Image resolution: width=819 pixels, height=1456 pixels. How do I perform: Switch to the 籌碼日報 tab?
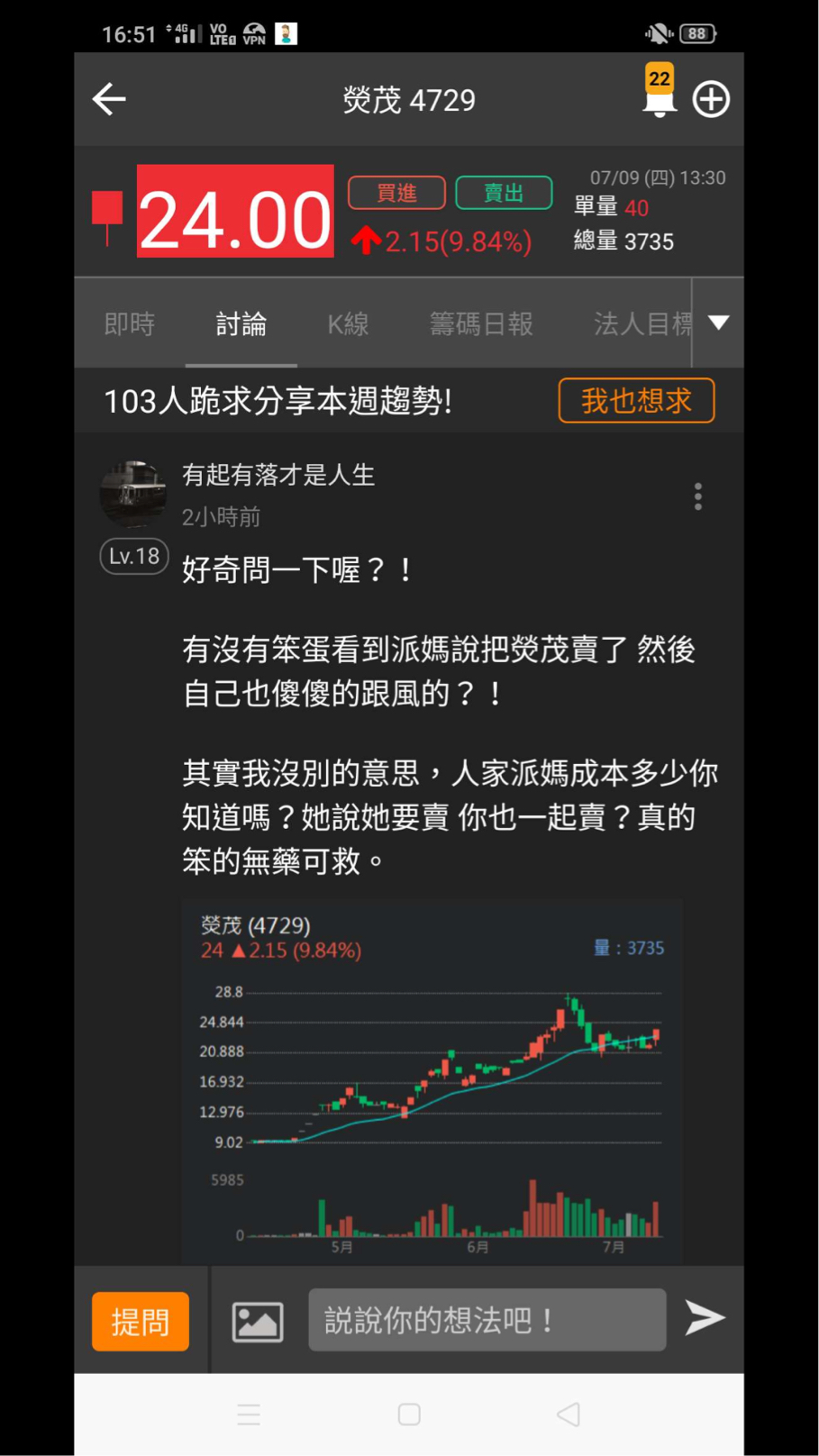click(x=481, y=323)
